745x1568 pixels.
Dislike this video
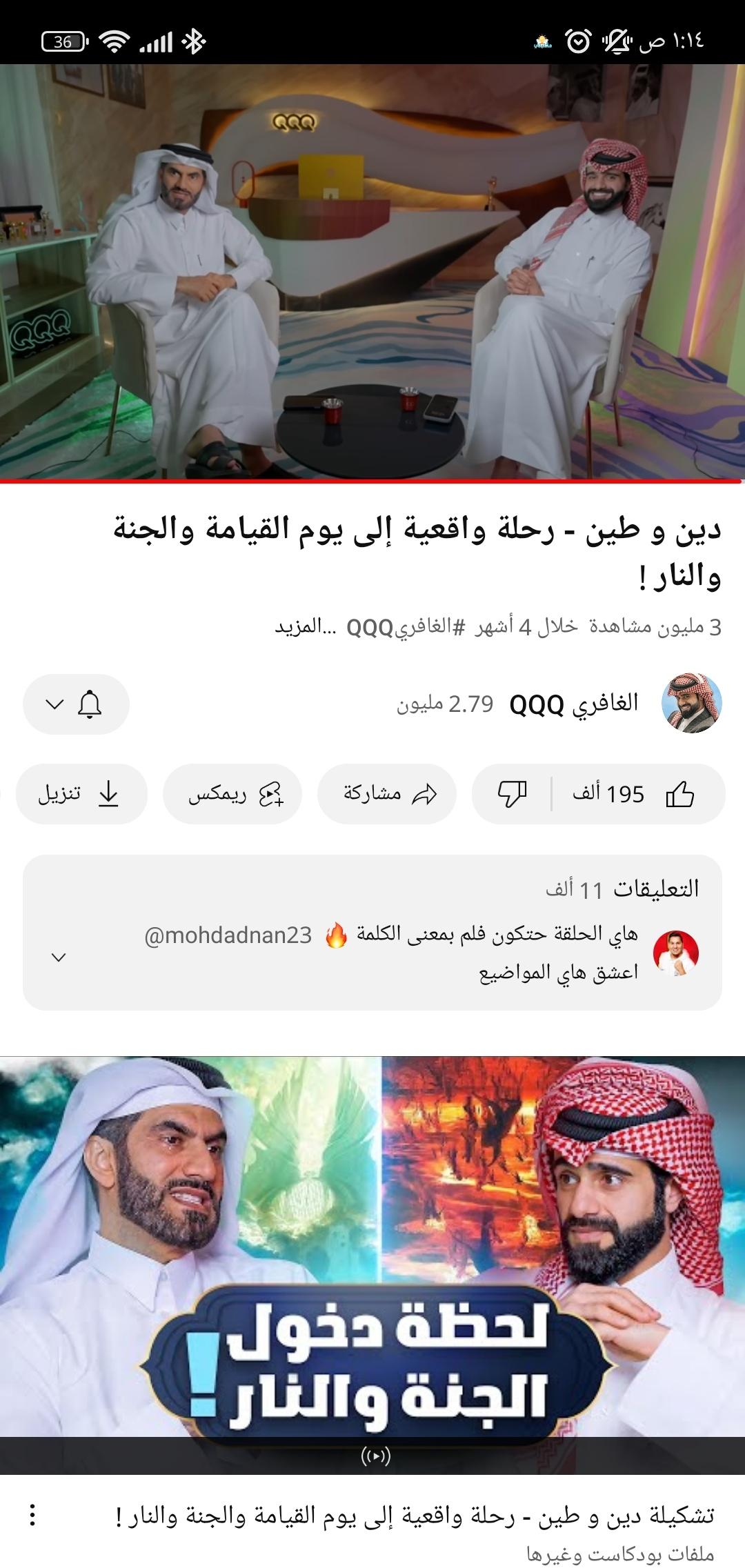[513, 795]
